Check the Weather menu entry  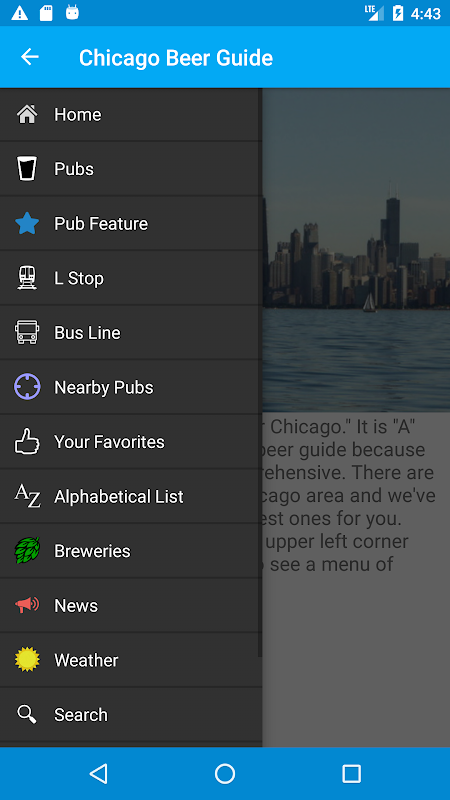[131, 660]
